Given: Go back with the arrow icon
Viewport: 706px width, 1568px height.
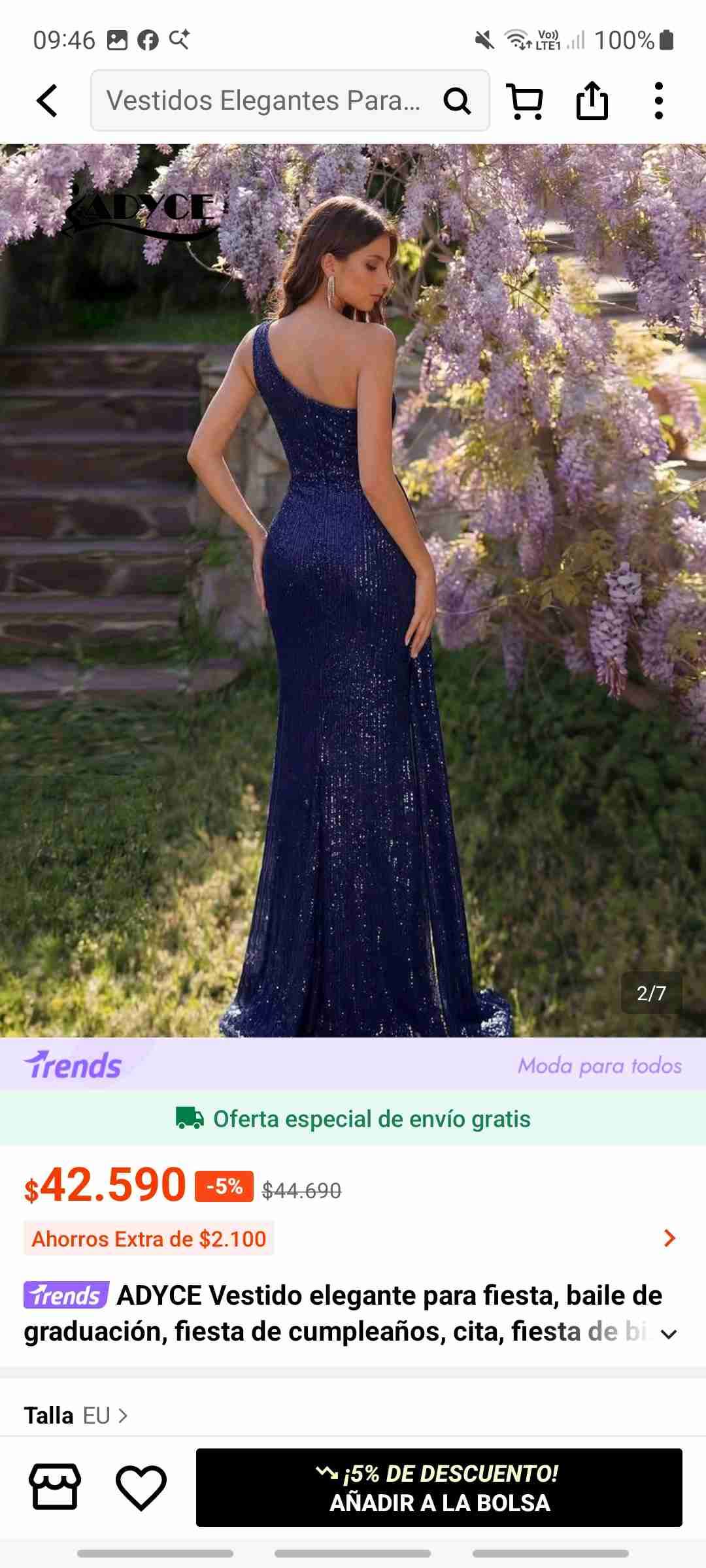Looking at the screenshot, I should point(44,101).
